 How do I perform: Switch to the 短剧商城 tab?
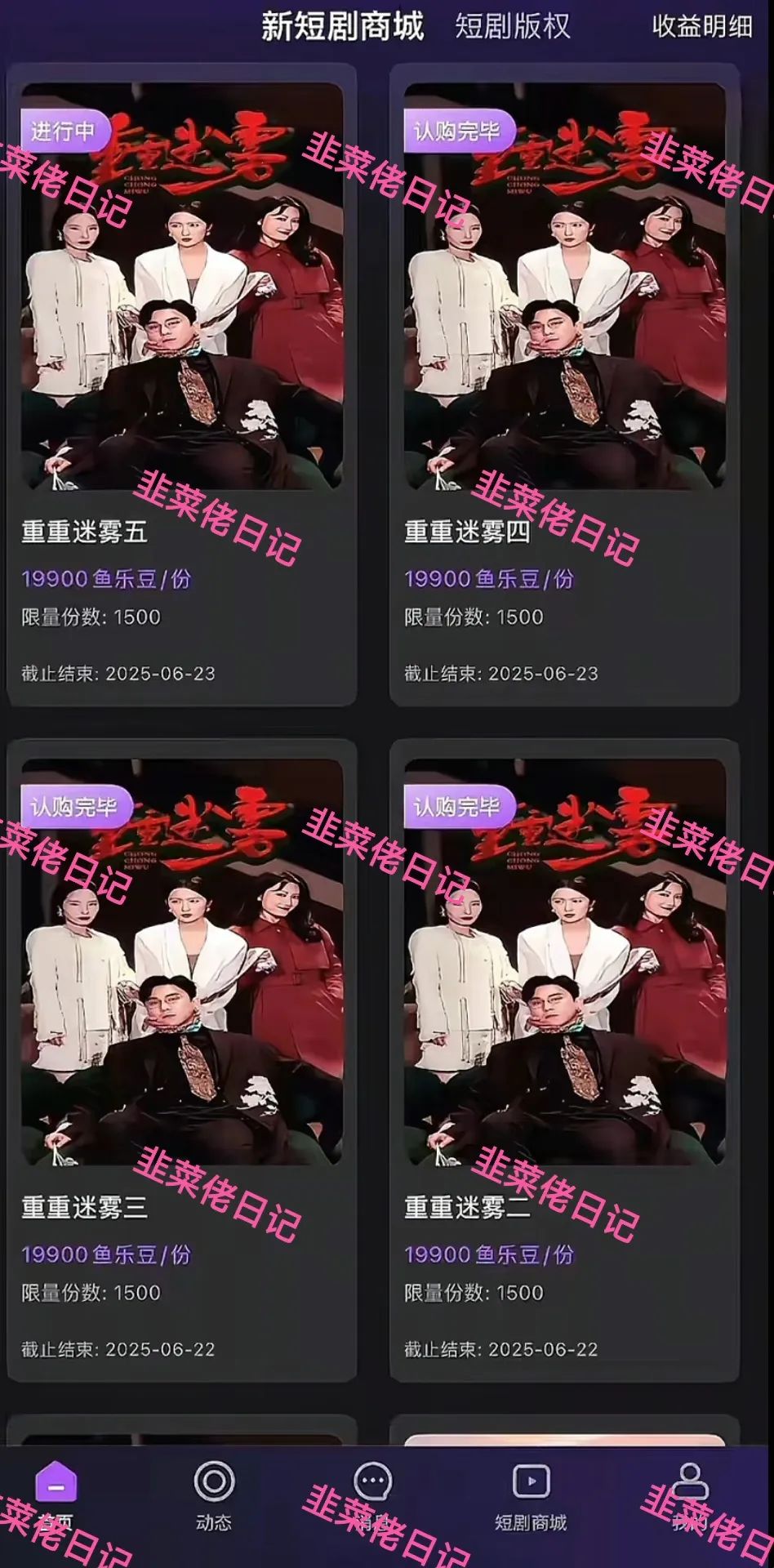click(531, 1496)
